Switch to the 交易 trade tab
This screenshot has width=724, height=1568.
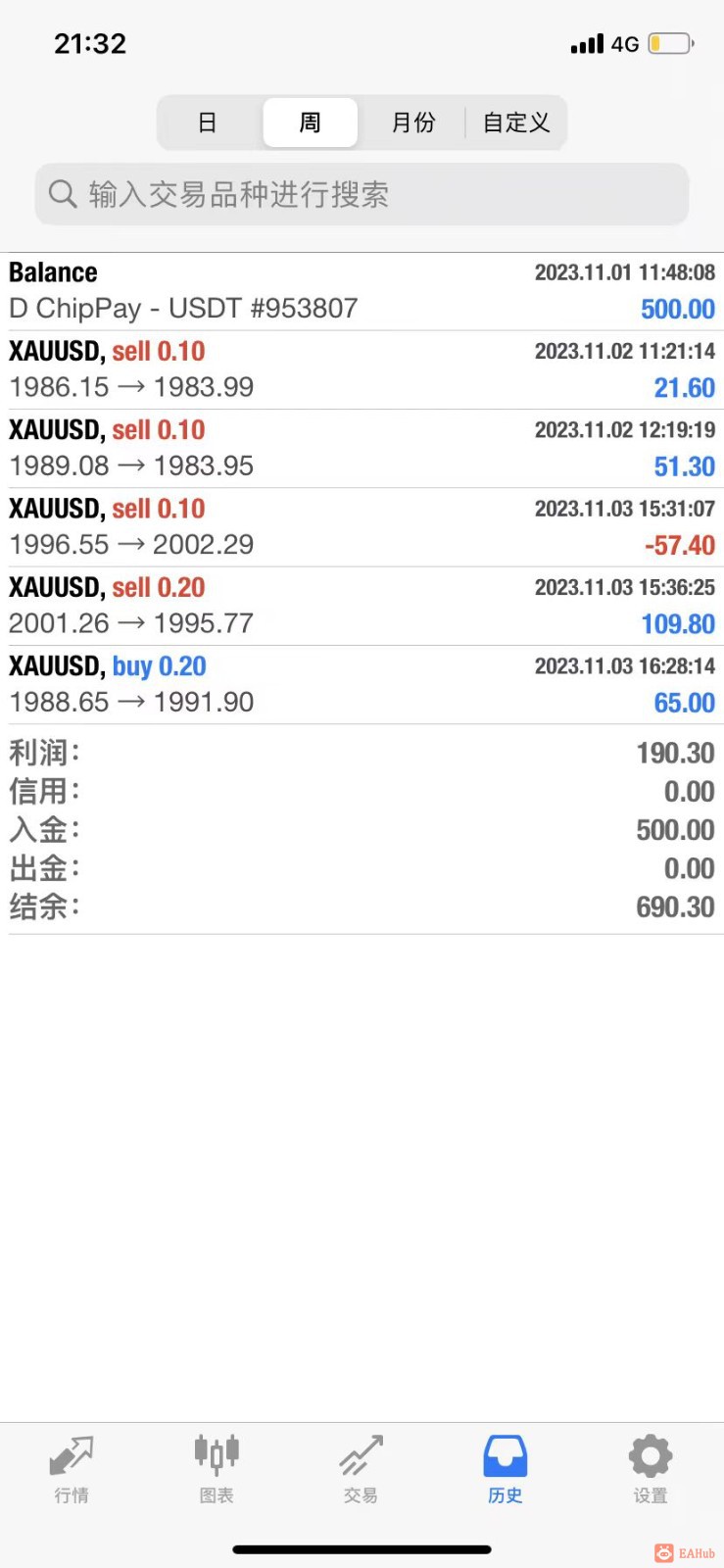point(361,1468)
